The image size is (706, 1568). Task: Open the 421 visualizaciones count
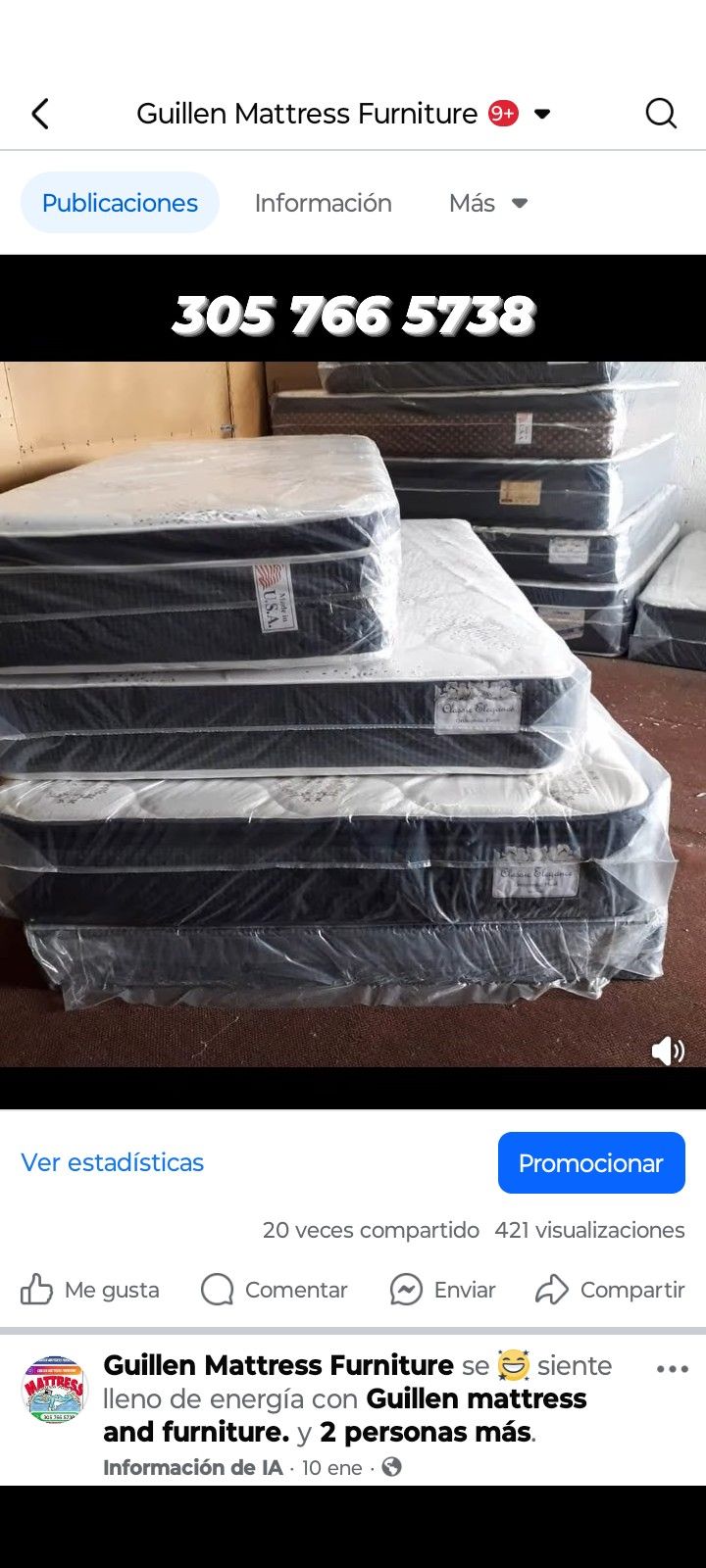click(x=588, y=1230)
